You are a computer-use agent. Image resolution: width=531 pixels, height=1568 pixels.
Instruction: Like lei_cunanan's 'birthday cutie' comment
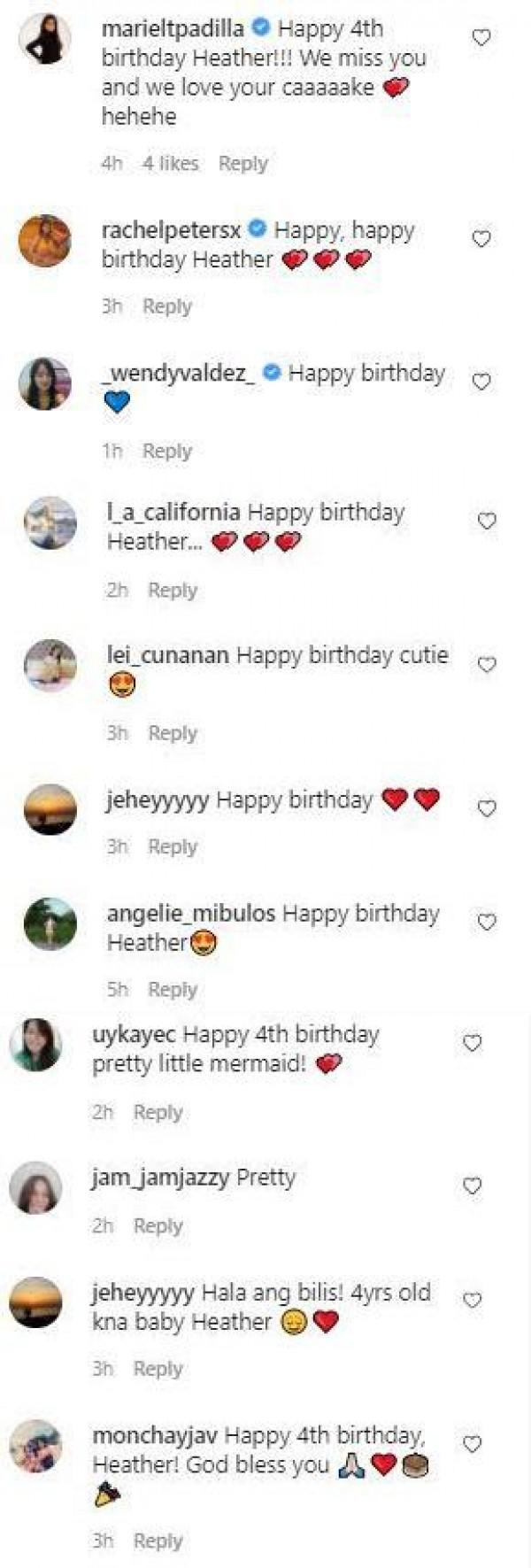tap(487, 665)
